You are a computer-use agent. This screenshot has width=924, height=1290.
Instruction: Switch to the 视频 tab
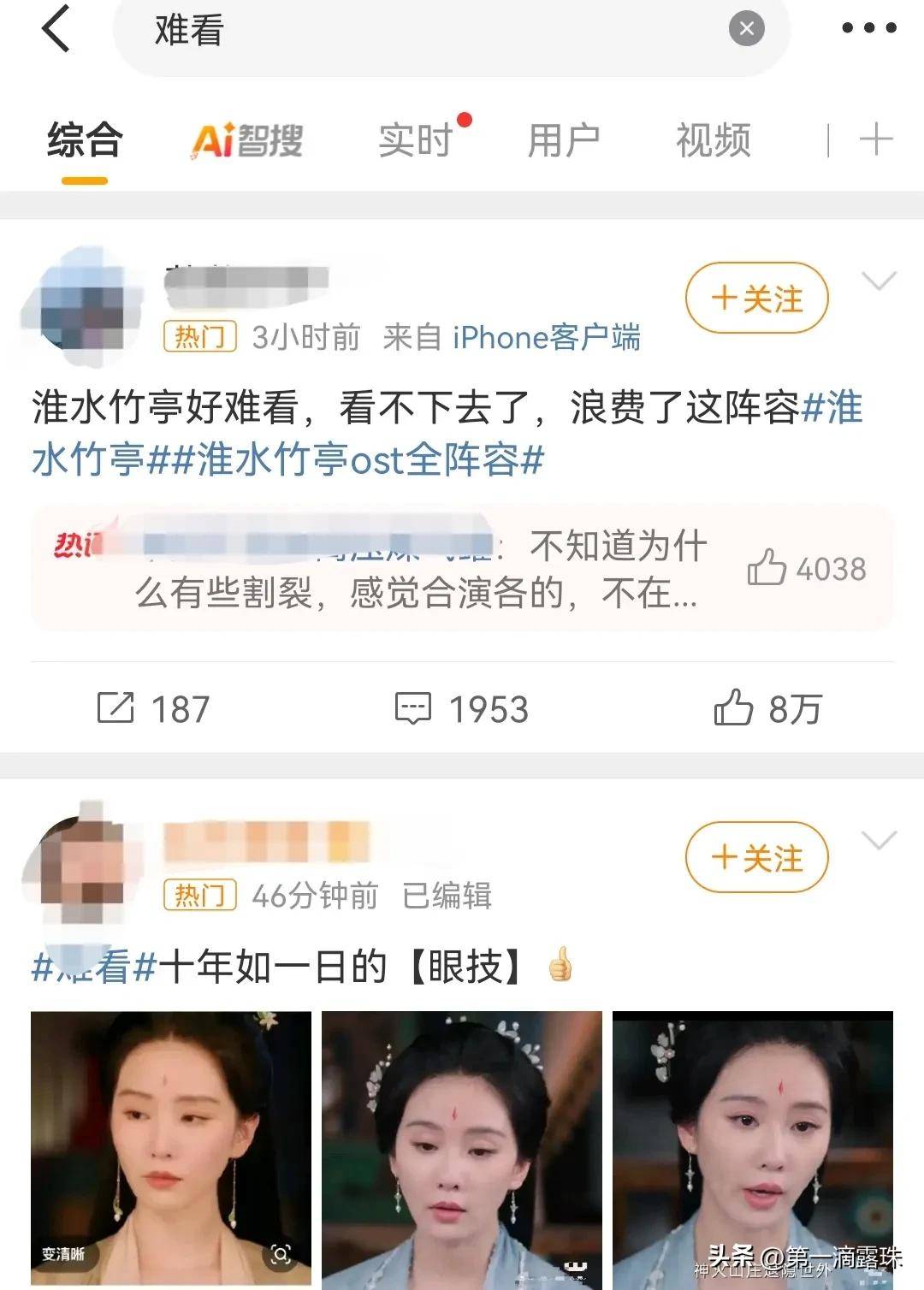(713, 140)
